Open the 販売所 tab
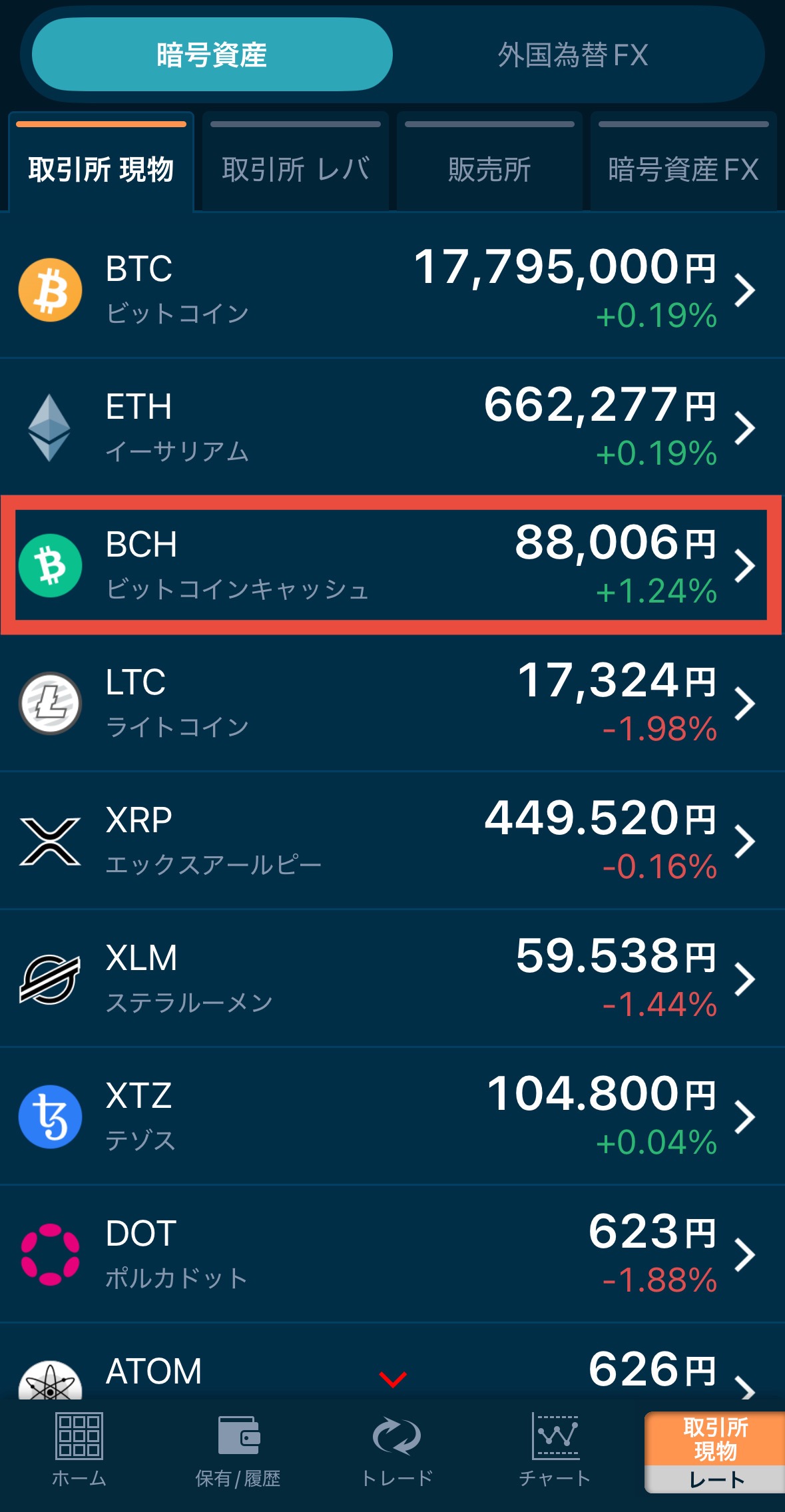The width and height of the screenshot is (785, 1512). point(489,169)
